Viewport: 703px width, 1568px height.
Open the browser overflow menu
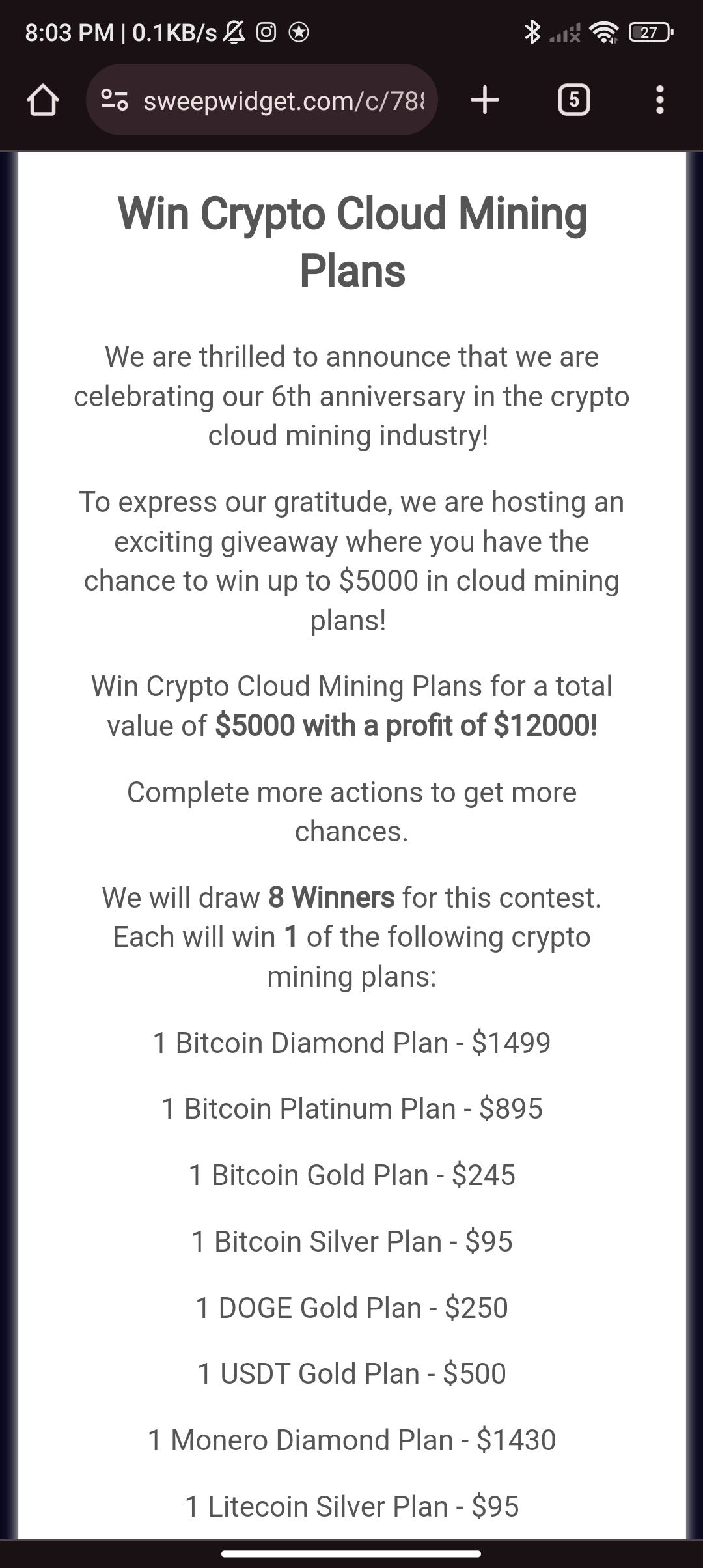(659, 100)
